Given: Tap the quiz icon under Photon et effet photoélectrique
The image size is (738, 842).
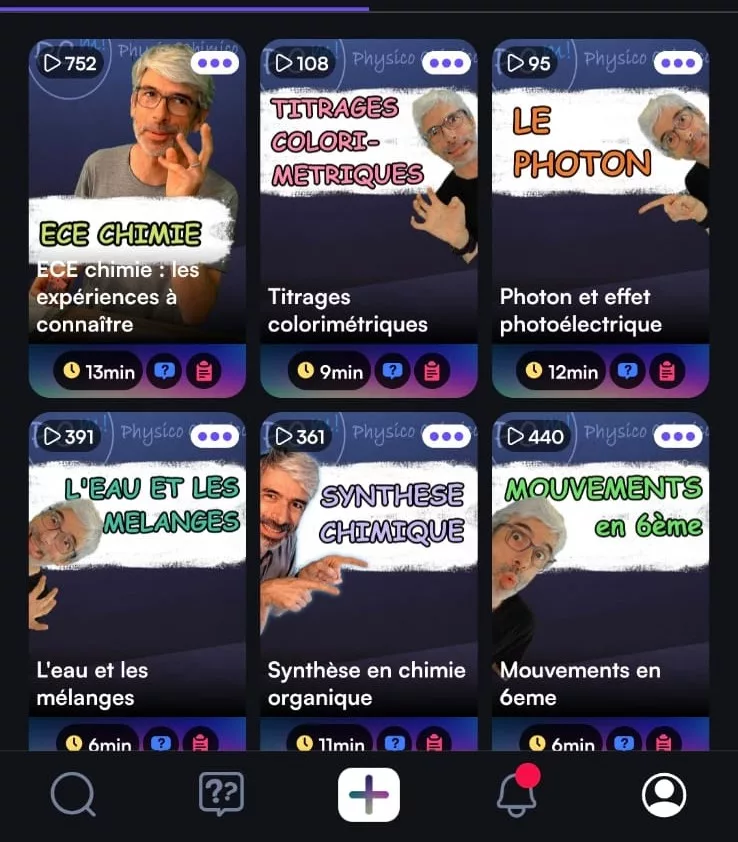Looking at the screenshot, I should [627, 372].
